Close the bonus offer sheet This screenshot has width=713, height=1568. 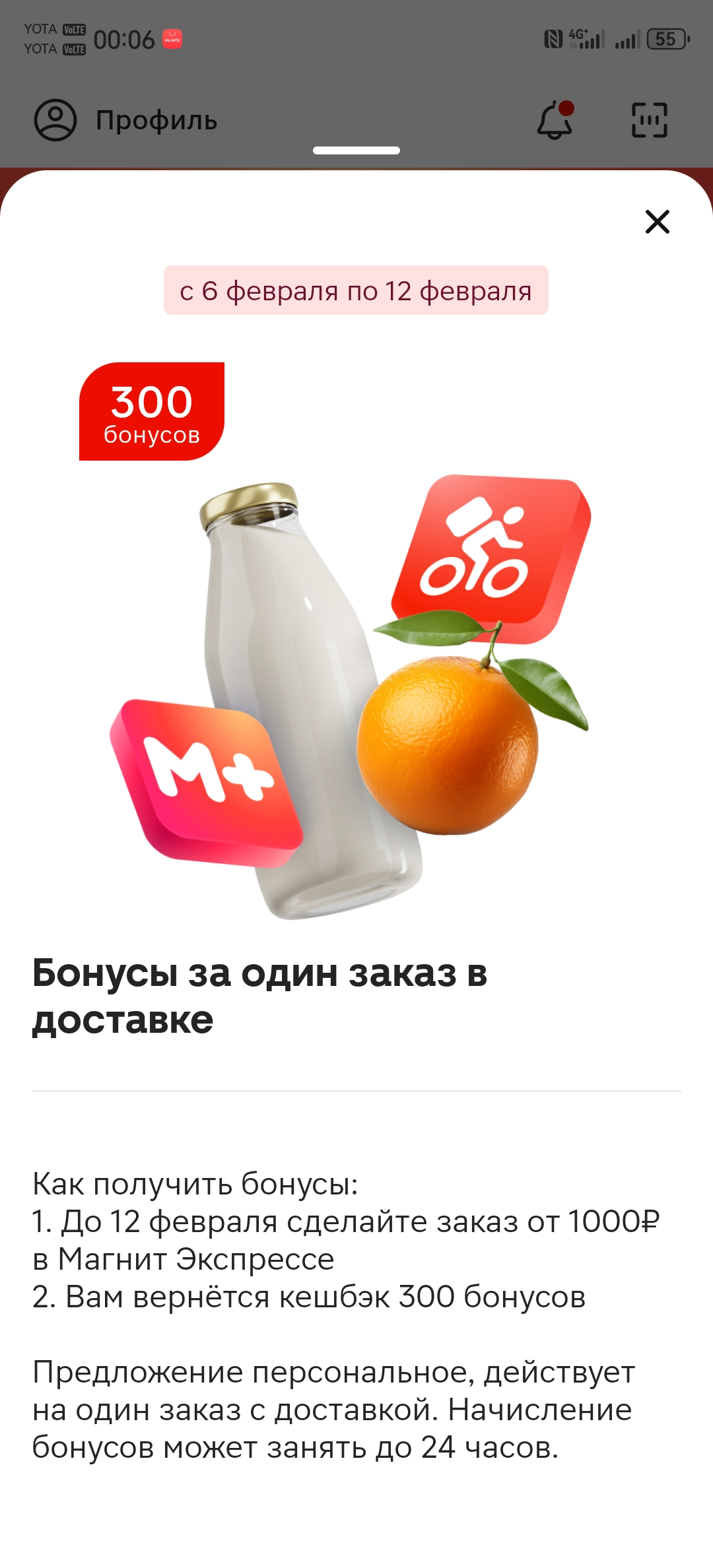pyautogui.click(x=657, y=222)
